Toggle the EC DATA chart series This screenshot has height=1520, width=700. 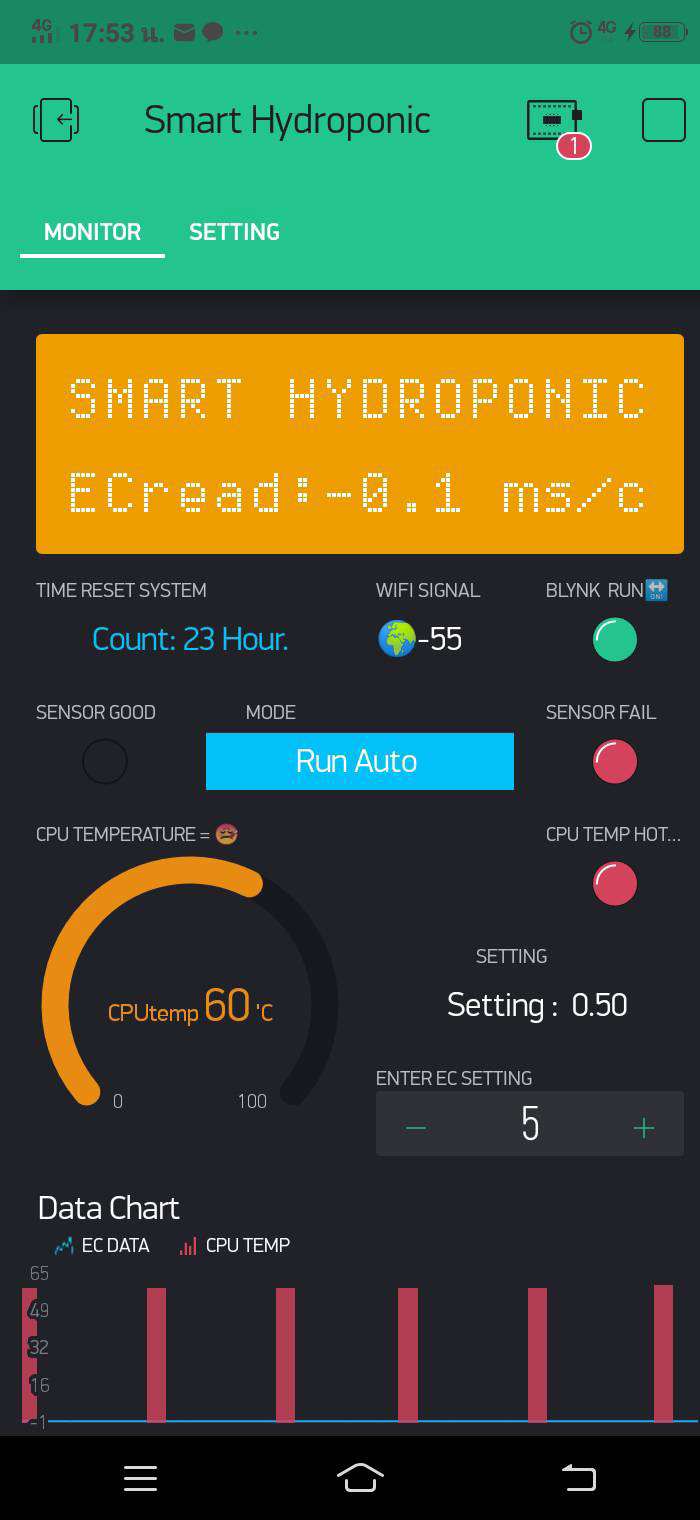[102, 1245]
